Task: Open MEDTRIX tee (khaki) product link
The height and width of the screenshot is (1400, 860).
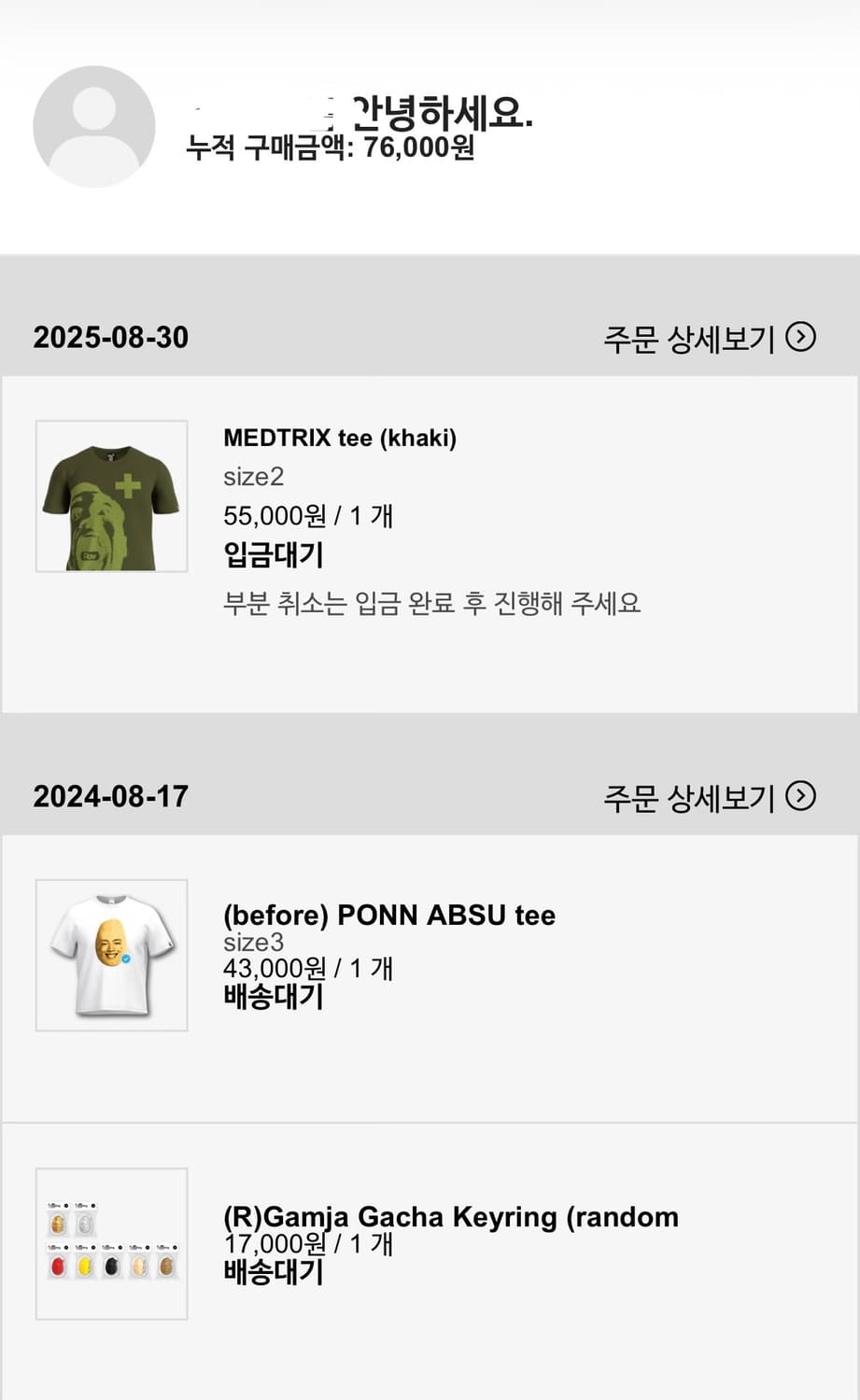Action: tap(340, 438)
